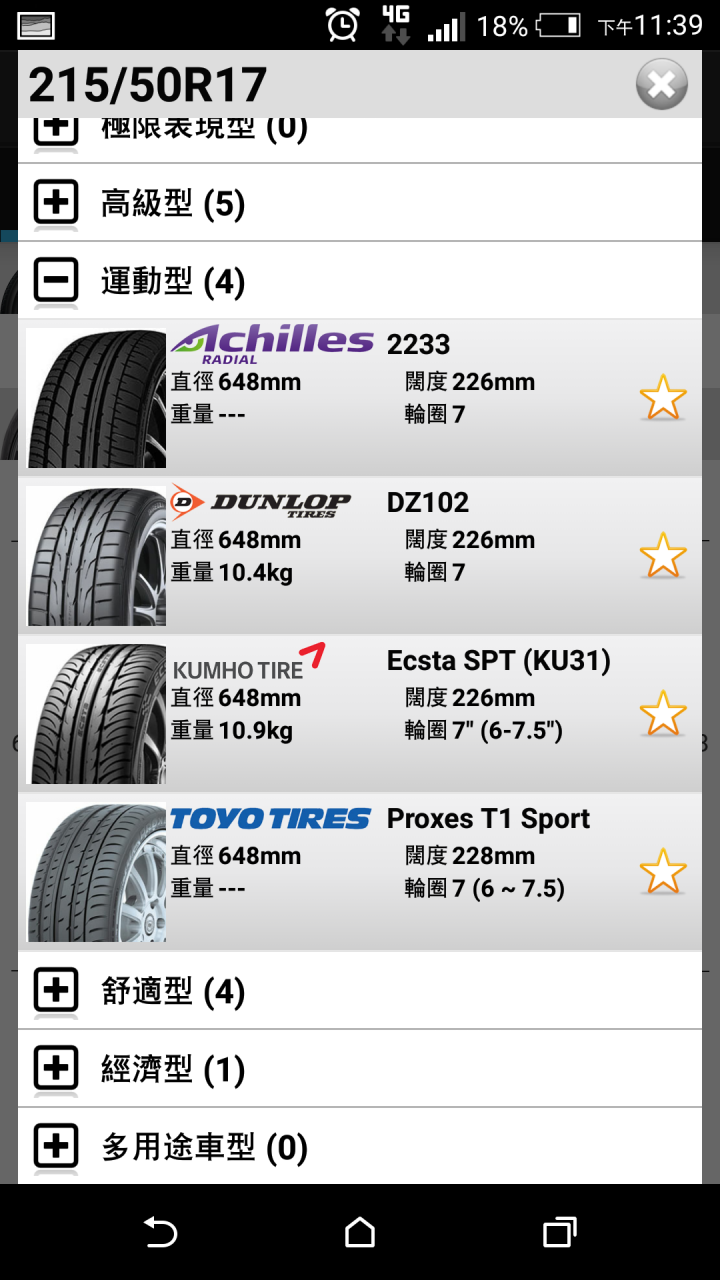The image size is (720, 1280).
Task: Mark Proxes T1 Sport as favorite
Action: [x=662, y=872]
